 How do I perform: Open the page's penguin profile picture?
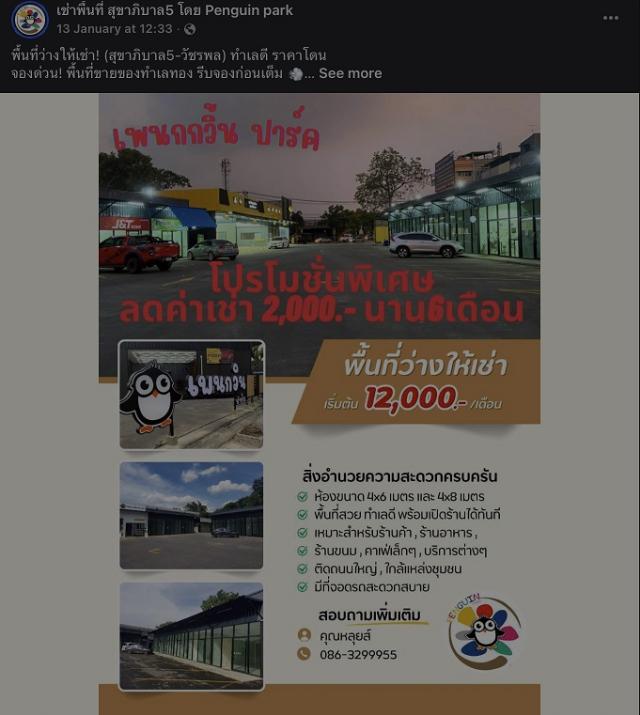click(x=30, y=19)
